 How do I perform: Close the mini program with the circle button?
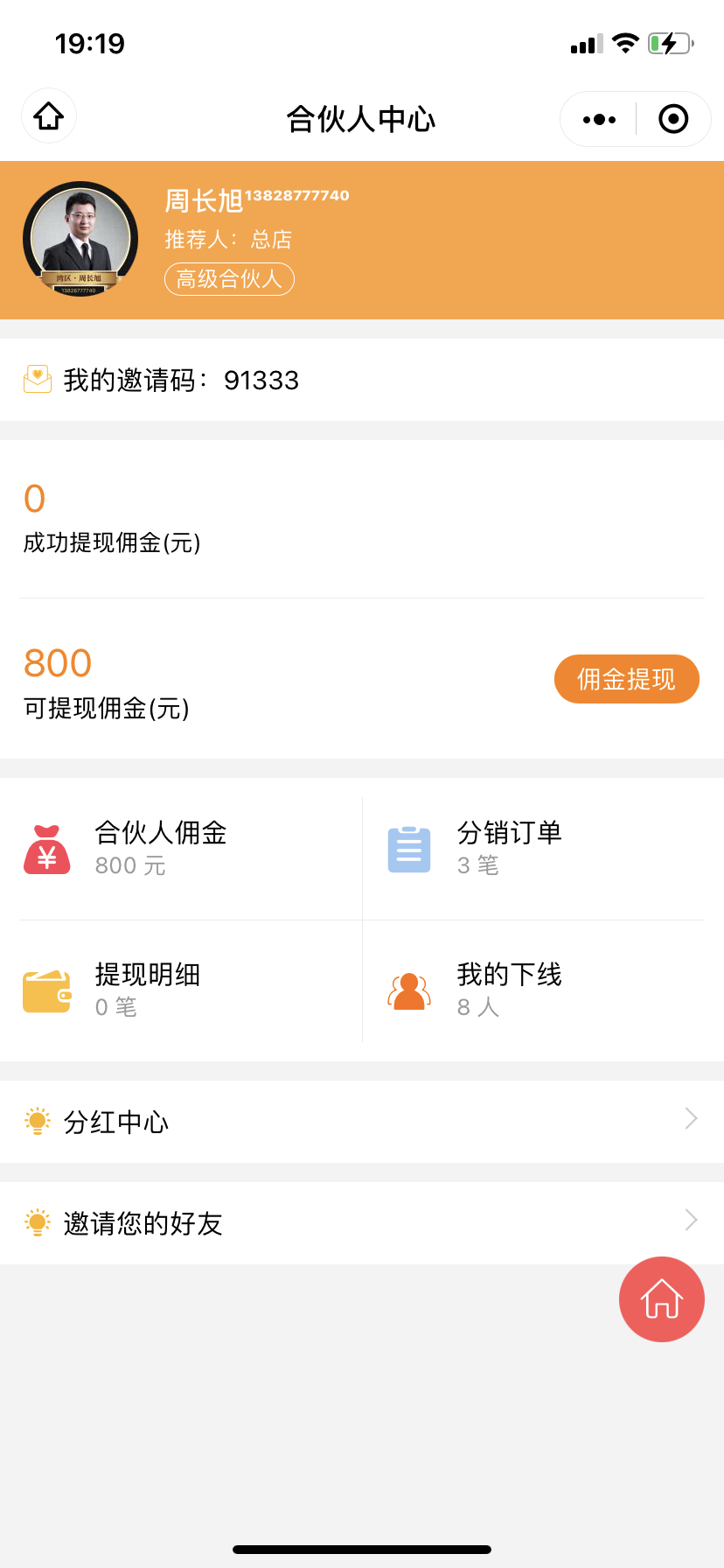tap(673, 119)
